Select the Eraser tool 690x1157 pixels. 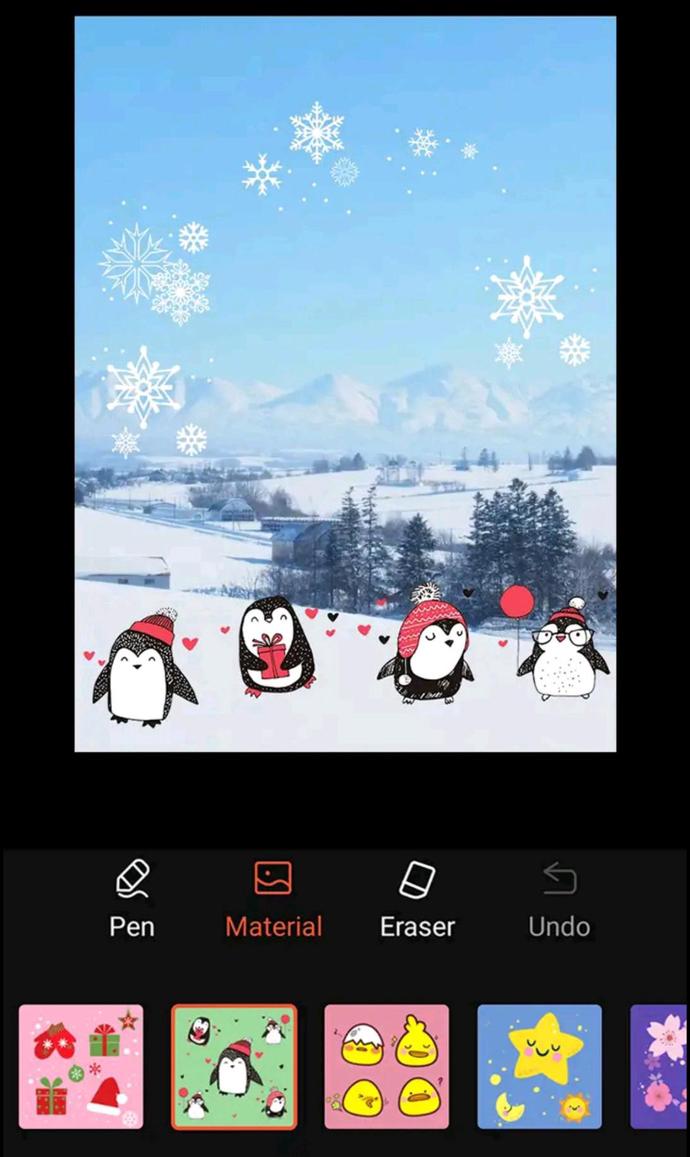pyautogui.click(x=417, y=899)
